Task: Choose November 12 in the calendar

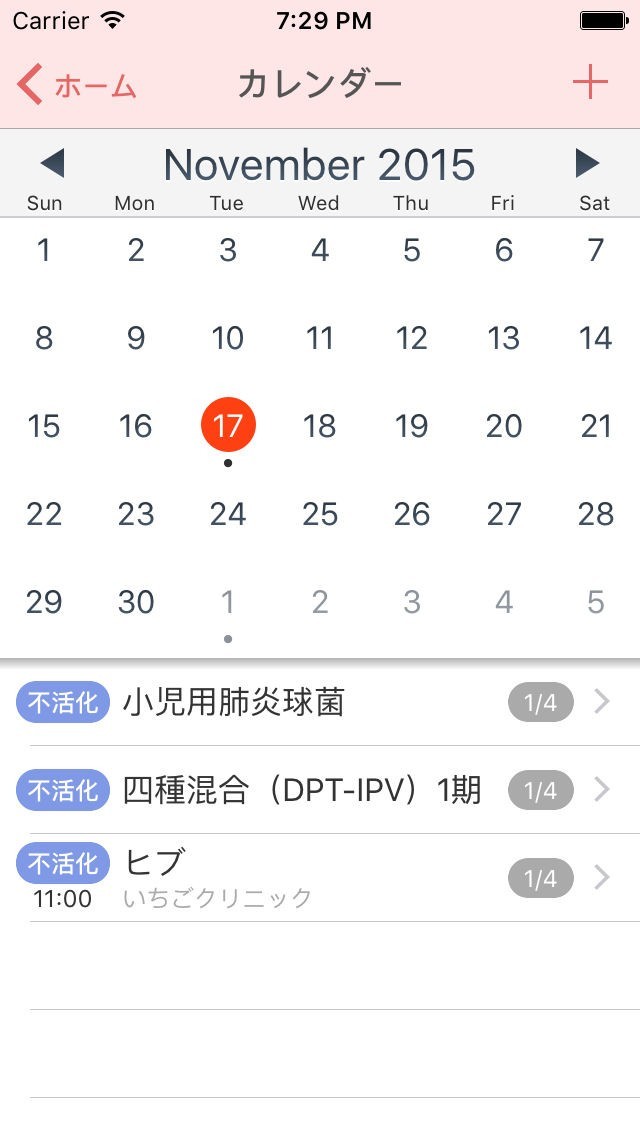Action: 412,338
